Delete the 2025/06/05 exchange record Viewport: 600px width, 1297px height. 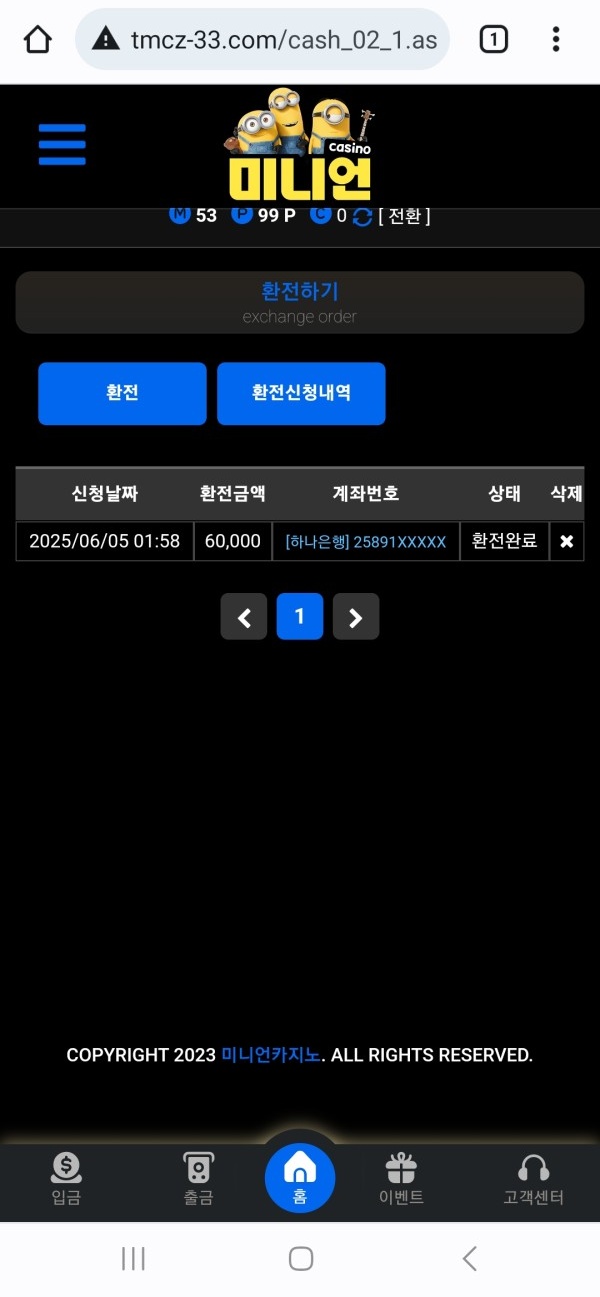[x=566, y=541]
